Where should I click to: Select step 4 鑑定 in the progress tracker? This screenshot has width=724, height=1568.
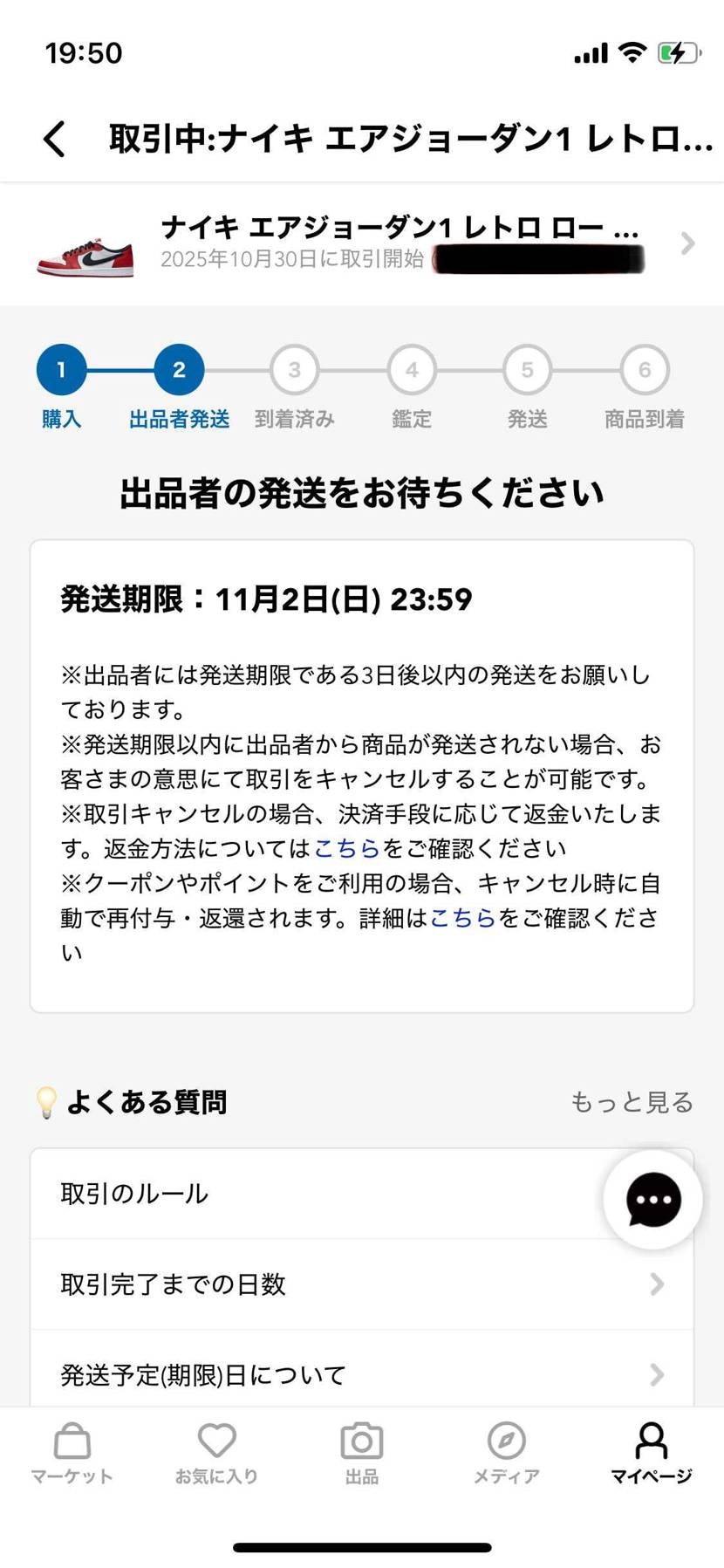click(411, 368)
